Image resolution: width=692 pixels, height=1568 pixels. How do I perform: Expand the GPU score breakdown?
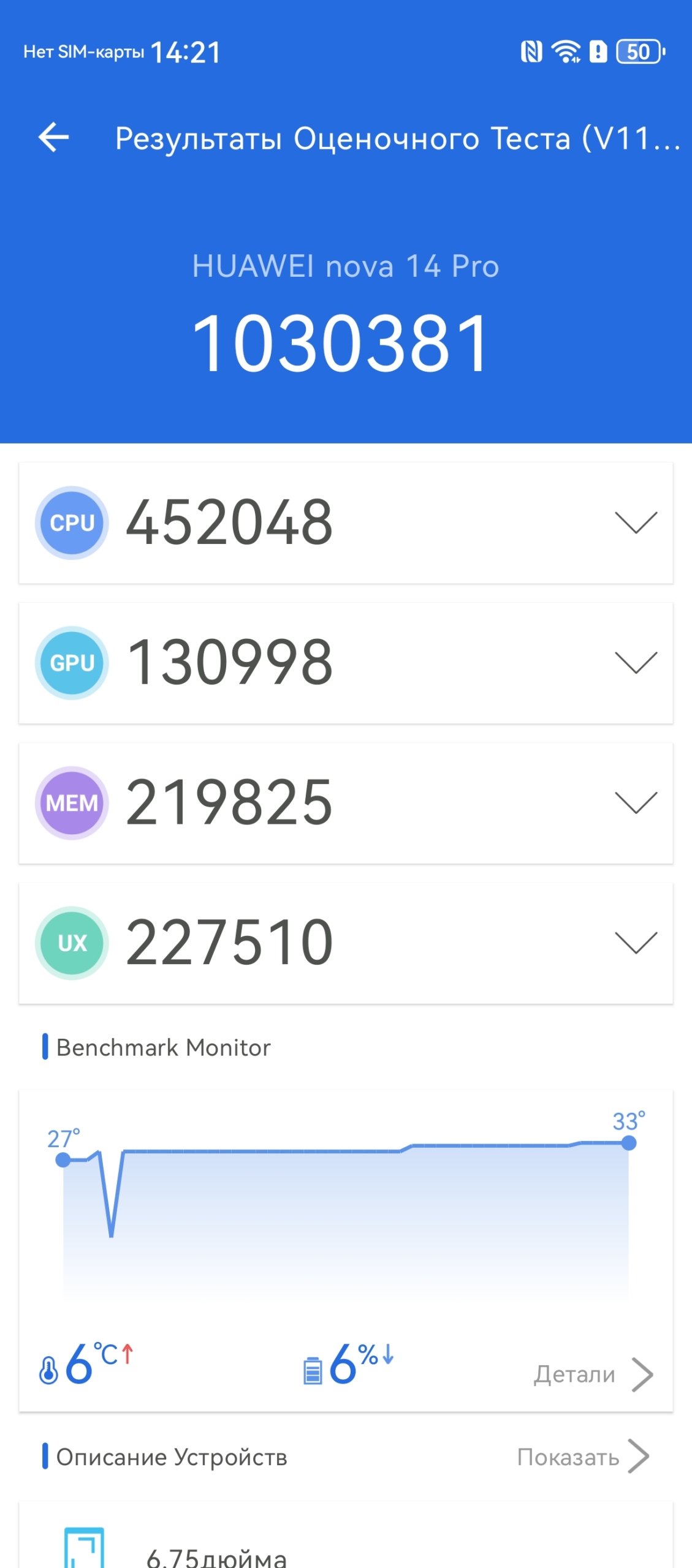(x=636, y=662)
